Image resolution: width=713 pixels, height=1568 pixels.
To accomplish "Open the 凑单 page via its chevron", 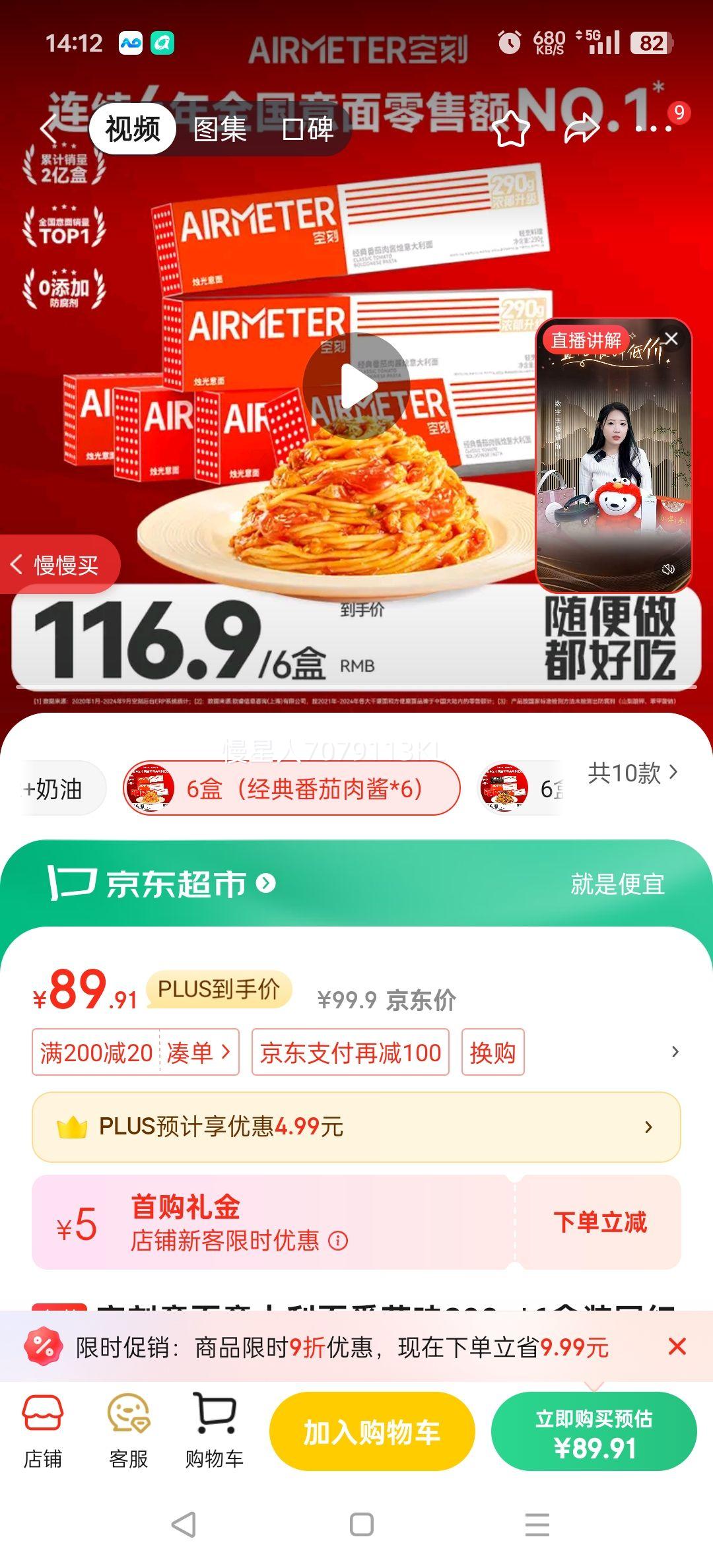I will 201,1053.
